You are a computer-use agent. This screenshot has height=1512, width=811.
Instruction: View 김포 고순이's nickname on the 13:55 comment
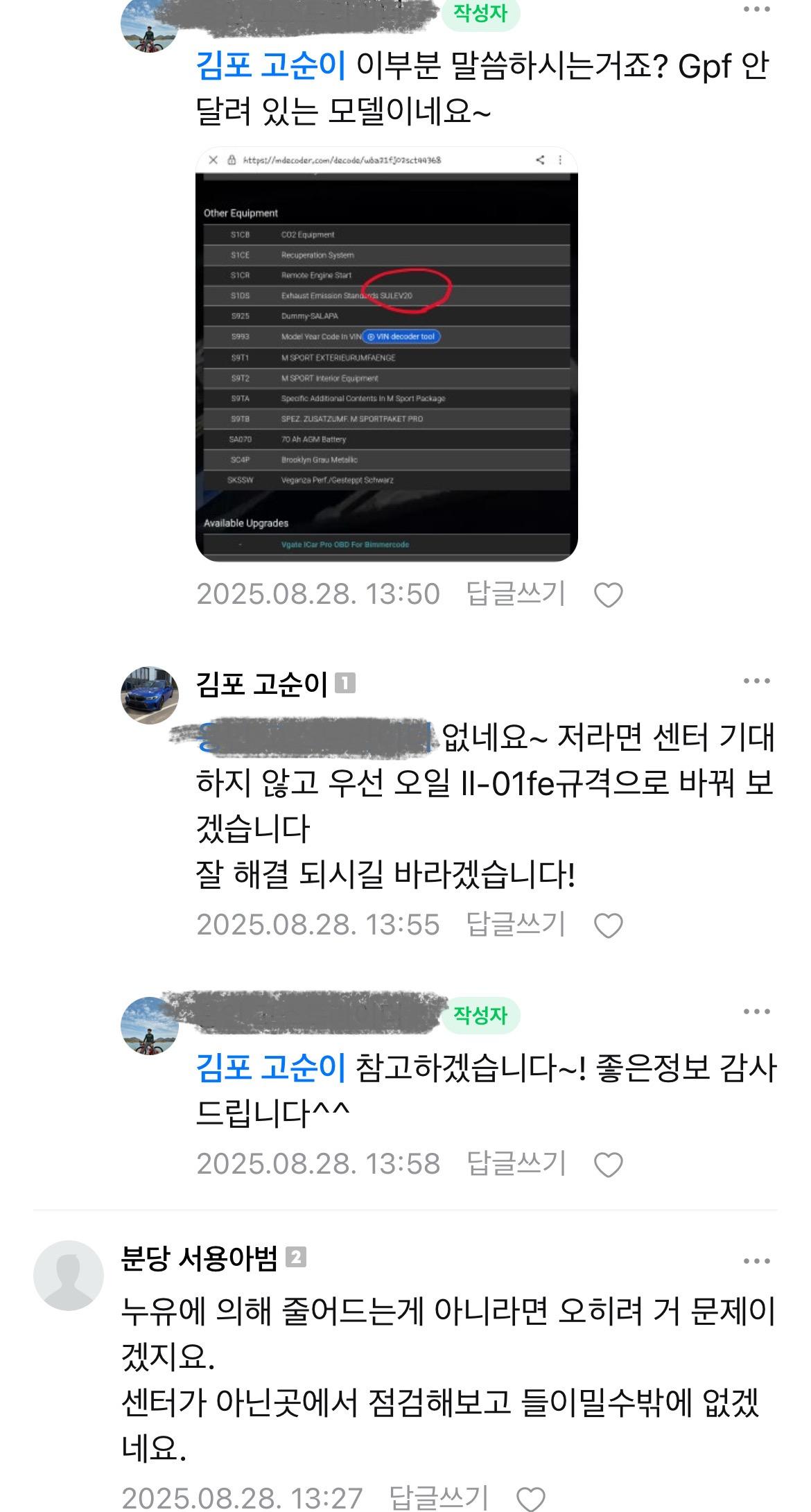[x=262, y=684]
